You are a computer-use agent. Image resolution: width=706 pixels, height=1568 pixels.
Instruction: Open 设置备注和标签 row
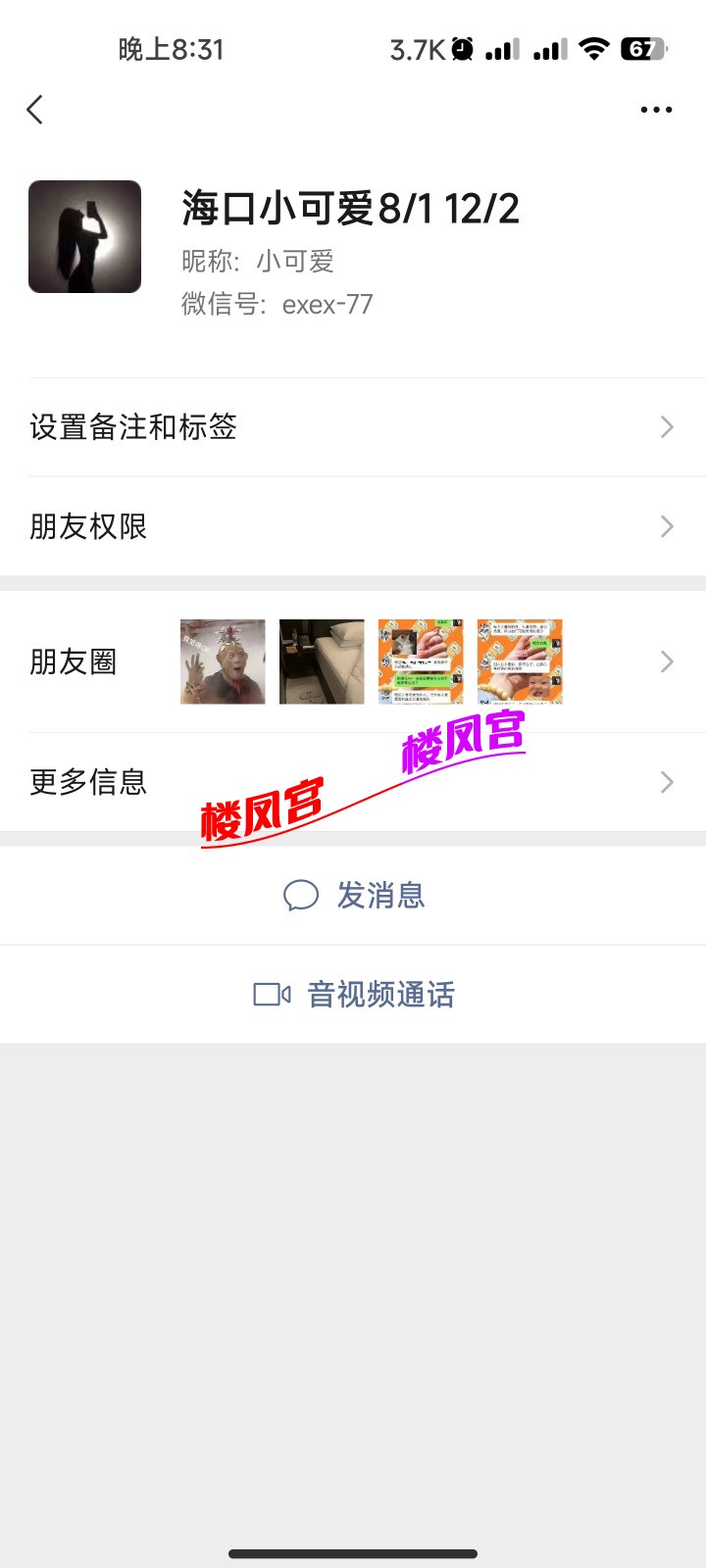pyautogui.click(x=353, y=427)
